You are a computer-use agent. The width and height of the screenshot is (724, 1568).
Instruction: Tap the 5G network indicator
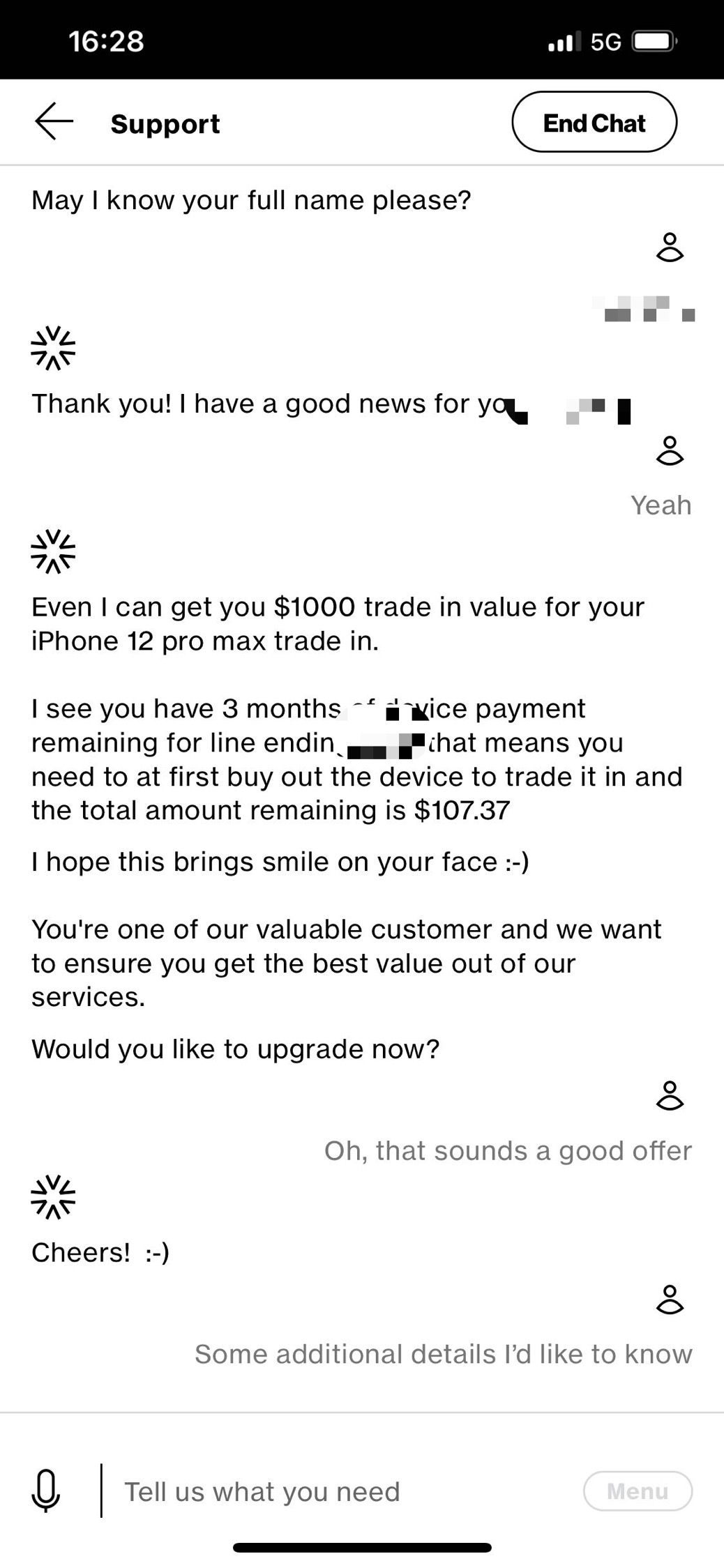[x=606, y=40]
